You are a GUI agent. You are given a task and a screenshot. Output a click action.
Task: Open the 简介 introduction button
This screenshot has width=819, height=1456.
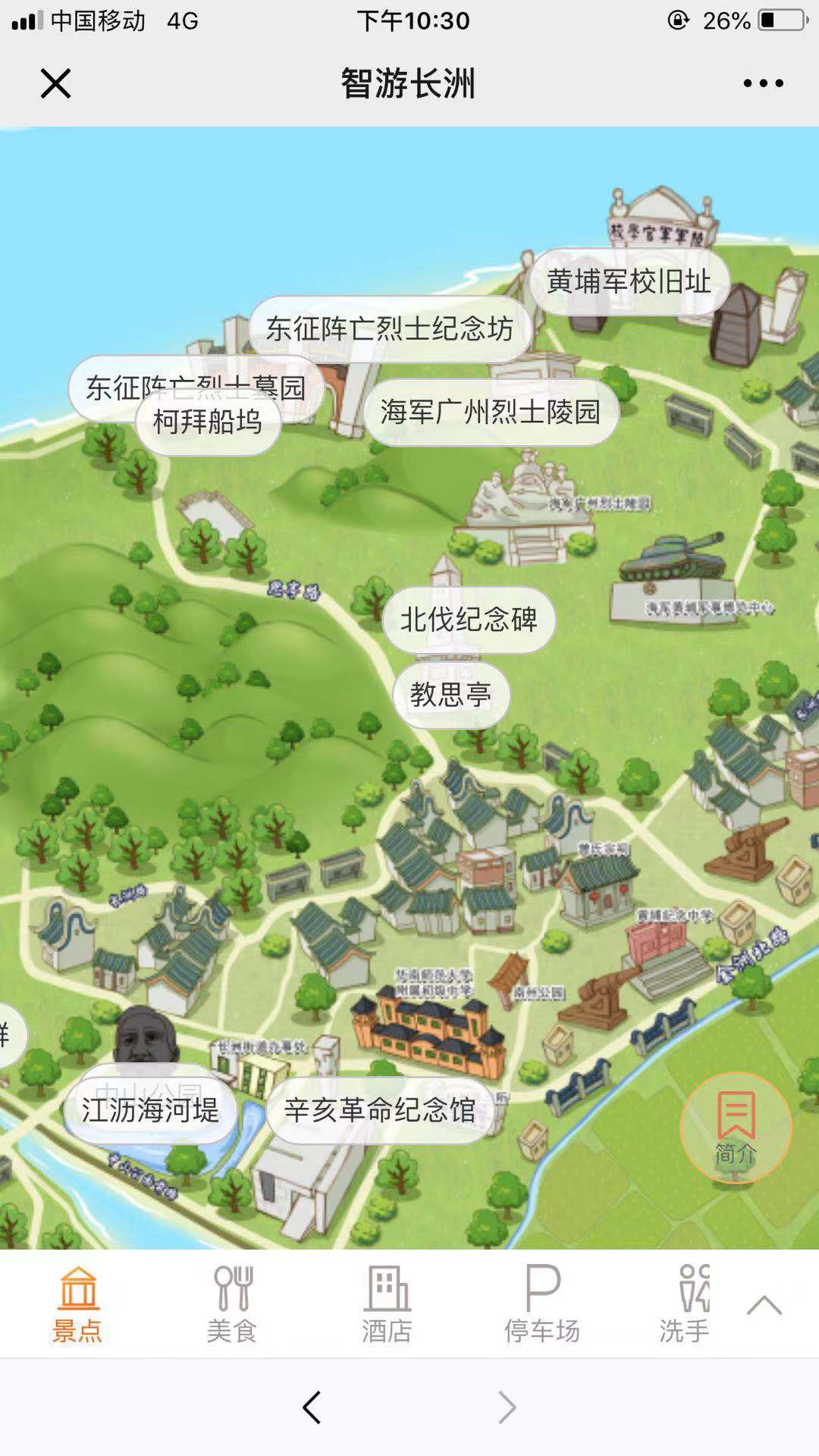point(736,1128)
